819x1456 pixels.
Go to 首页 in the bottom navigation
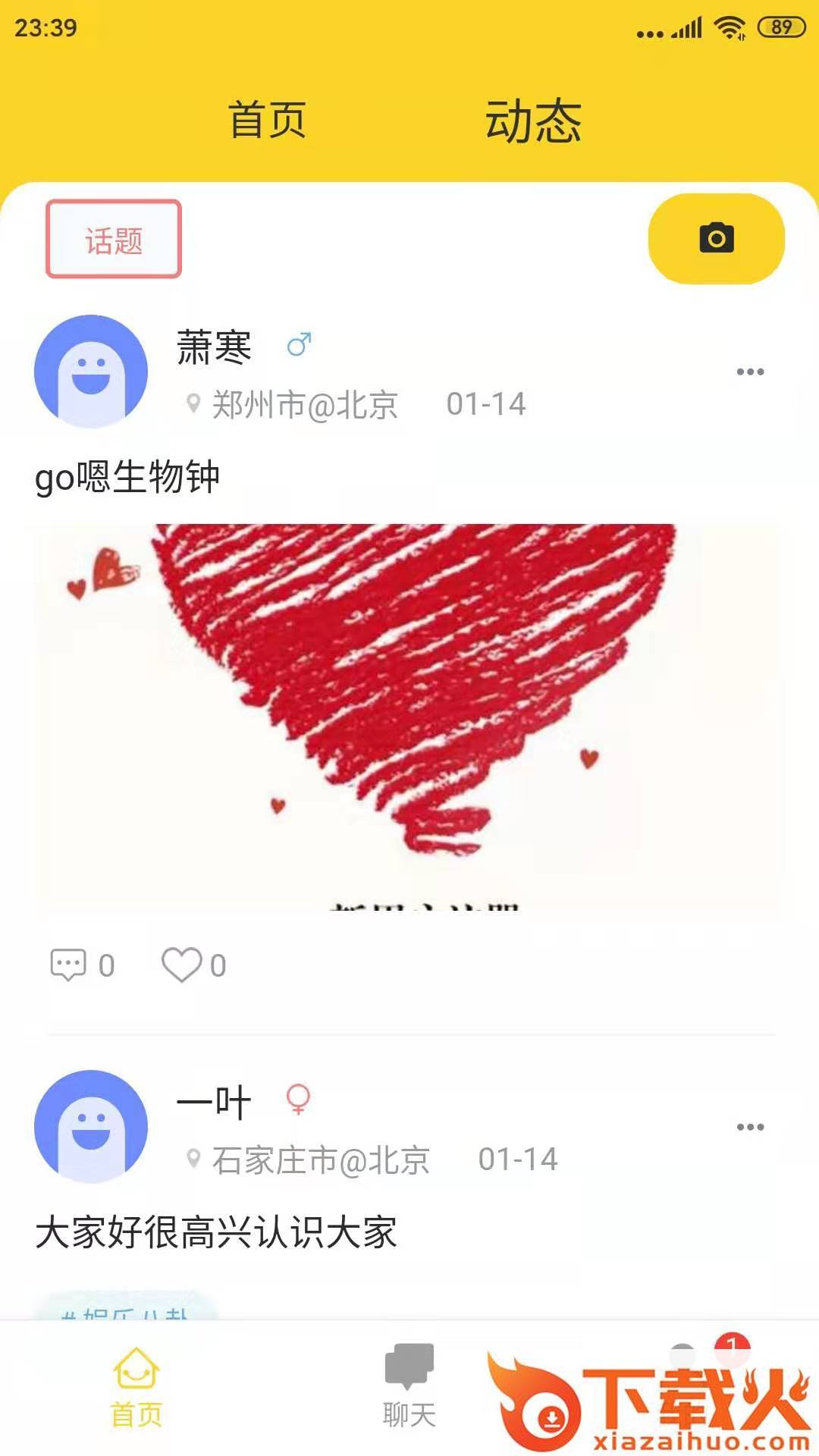pyautogui.click(x=136, y=1389)
